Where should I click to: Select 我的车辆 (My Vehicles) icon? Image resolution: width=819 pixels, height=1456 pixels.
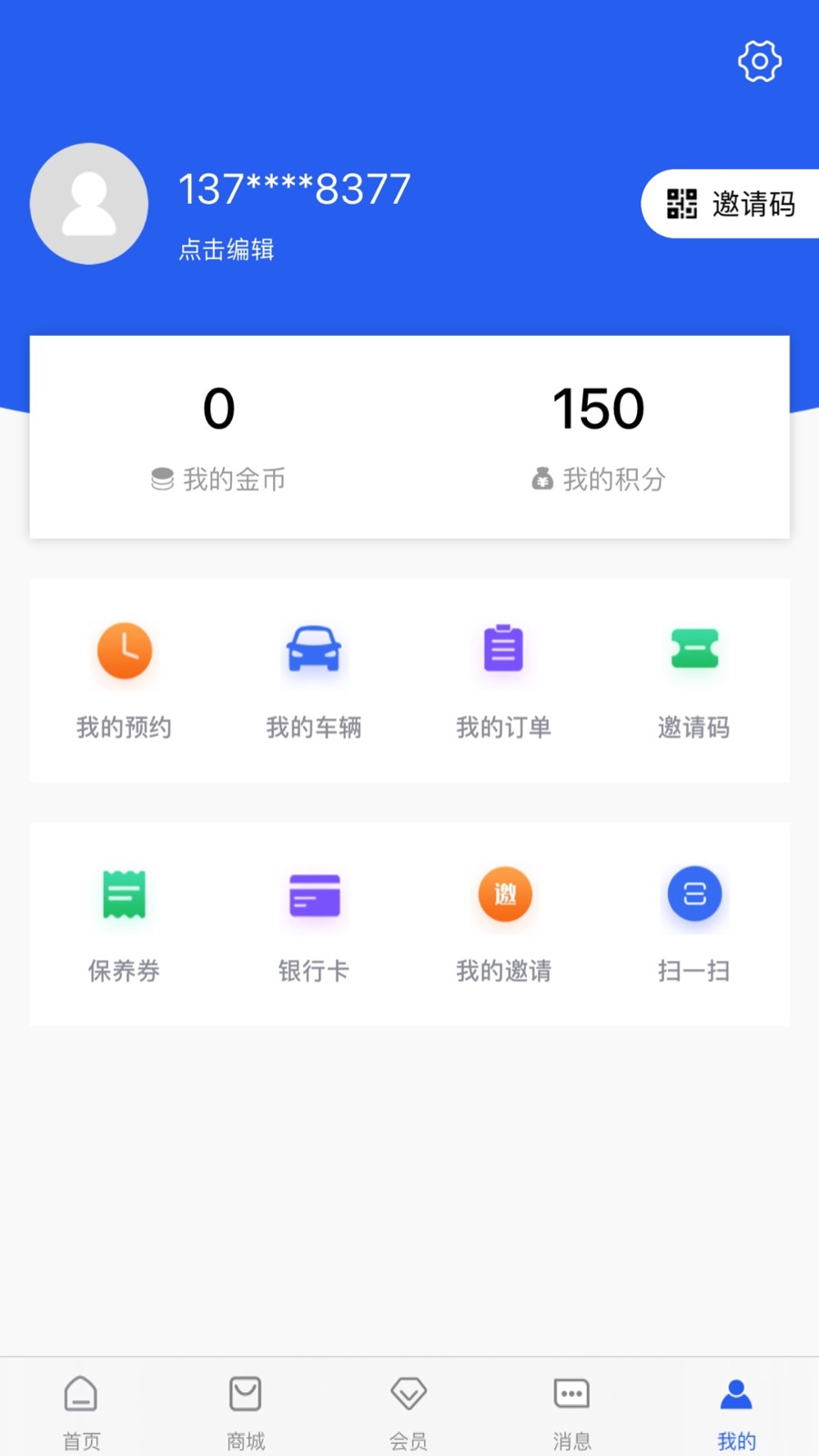(x=314, y=651)
